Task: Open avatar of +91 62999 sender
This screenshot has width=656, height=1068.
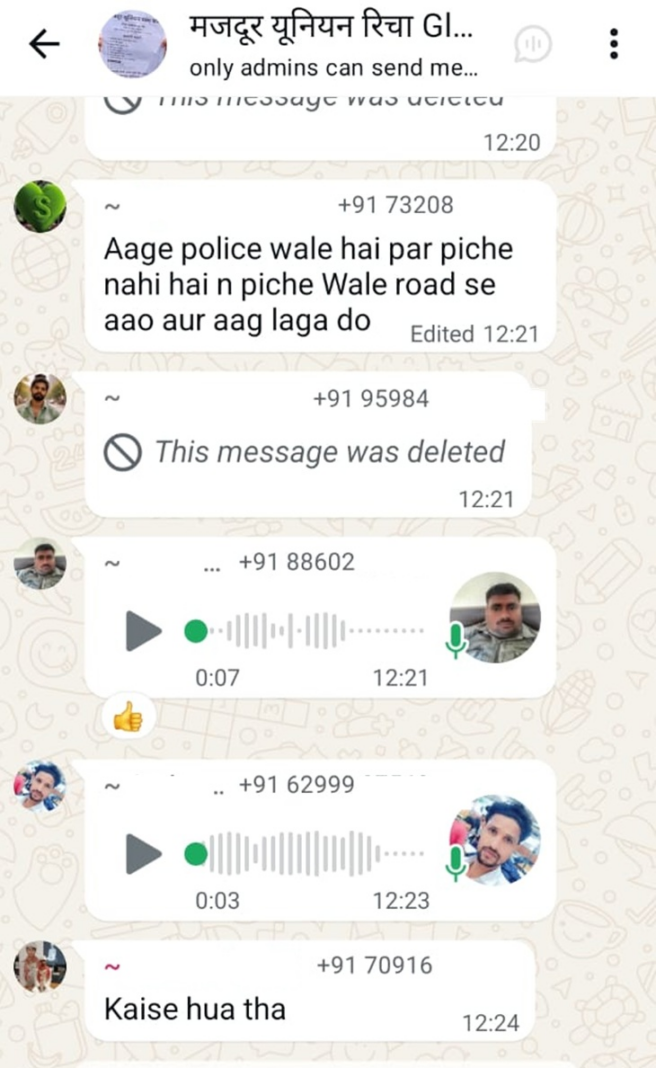Action: click(40, 787)
